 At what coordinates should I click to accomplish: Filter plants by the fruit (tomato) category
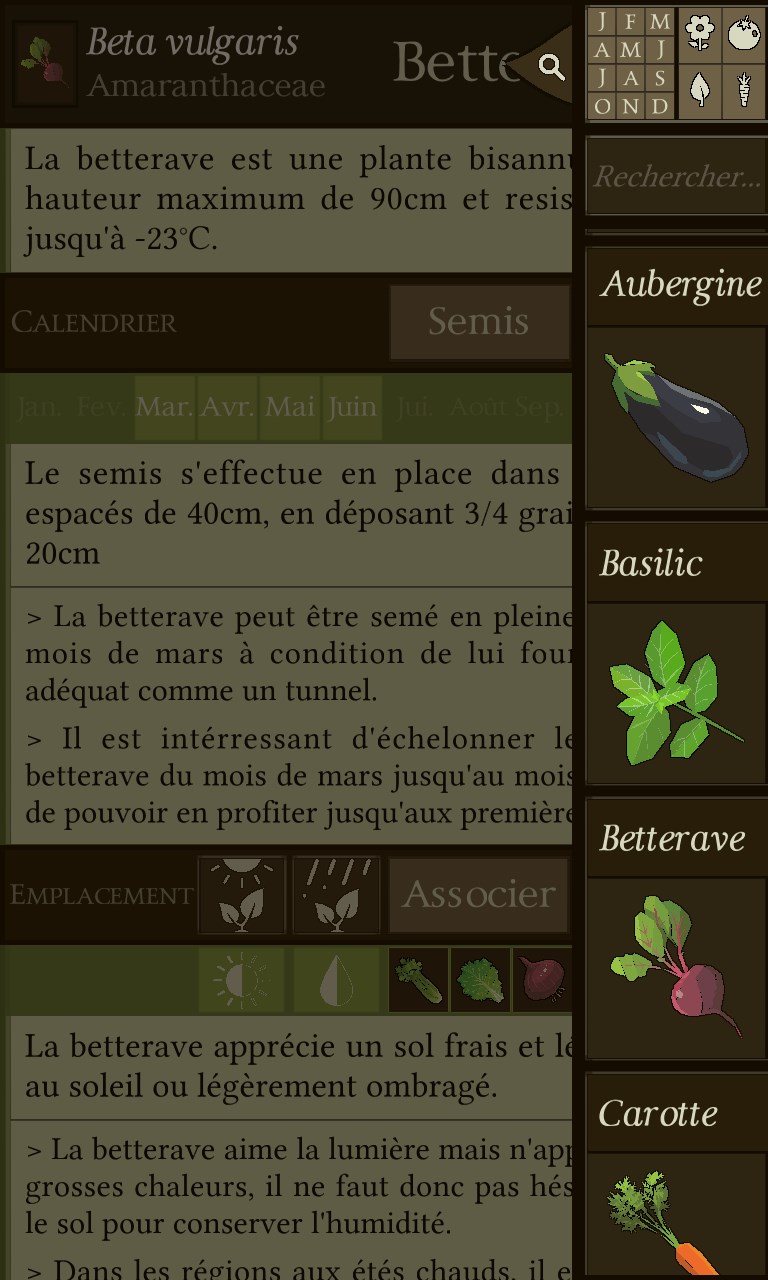pyautogui.click(x=743, y=33)
